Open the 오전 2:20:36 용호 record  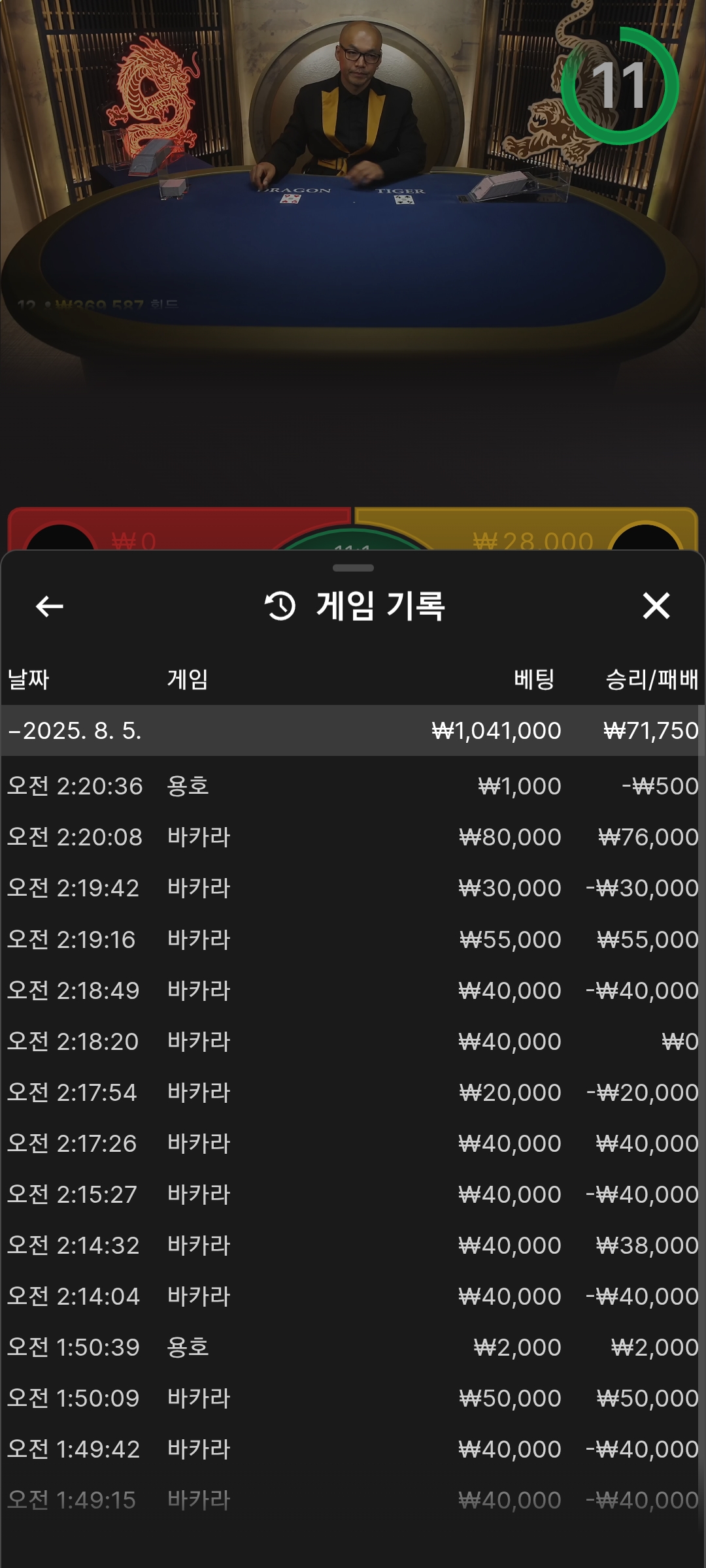(353, 786)
